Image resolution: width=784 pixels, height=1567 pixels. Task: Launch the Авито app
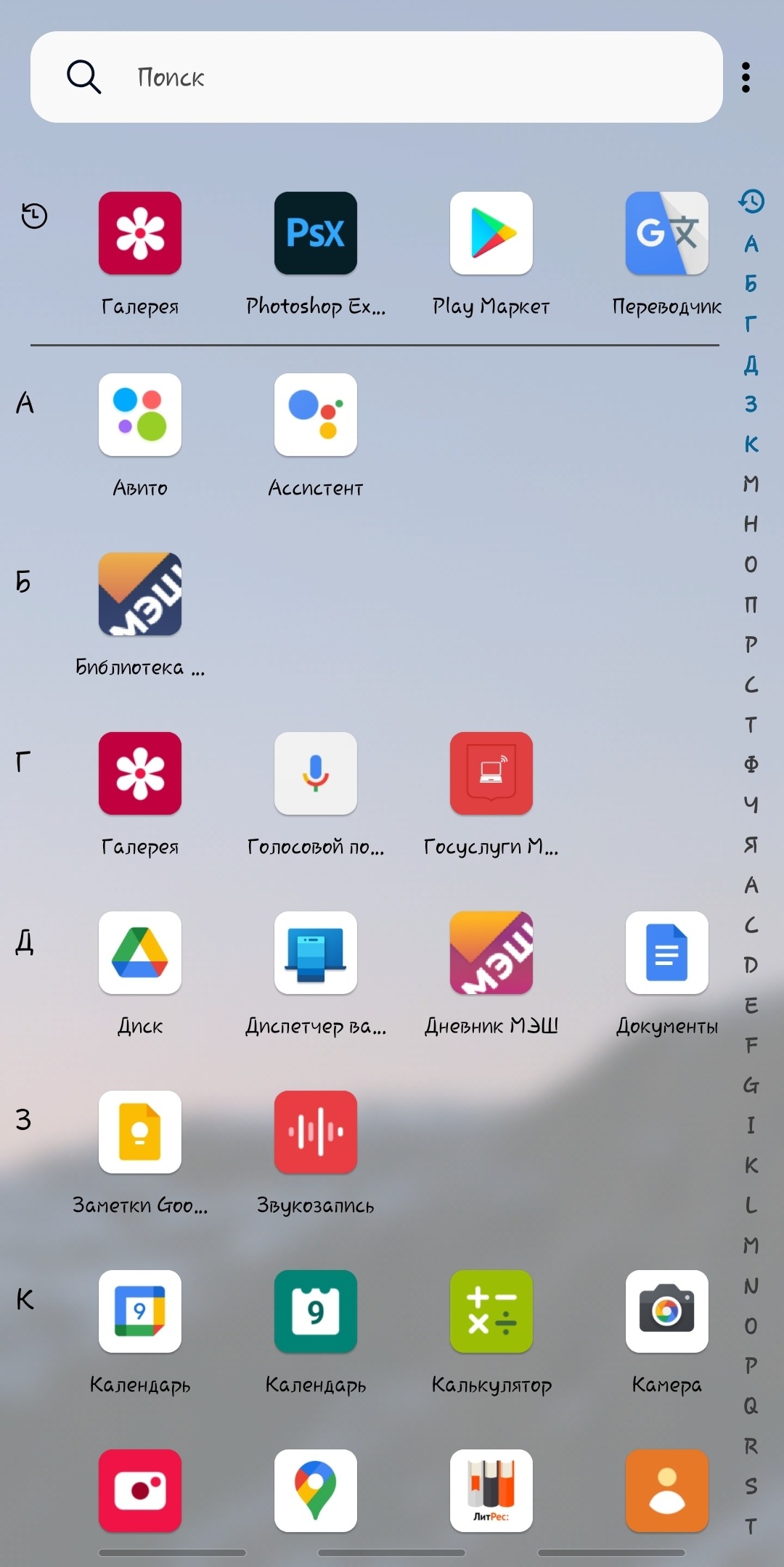click(x=140, y=415)
